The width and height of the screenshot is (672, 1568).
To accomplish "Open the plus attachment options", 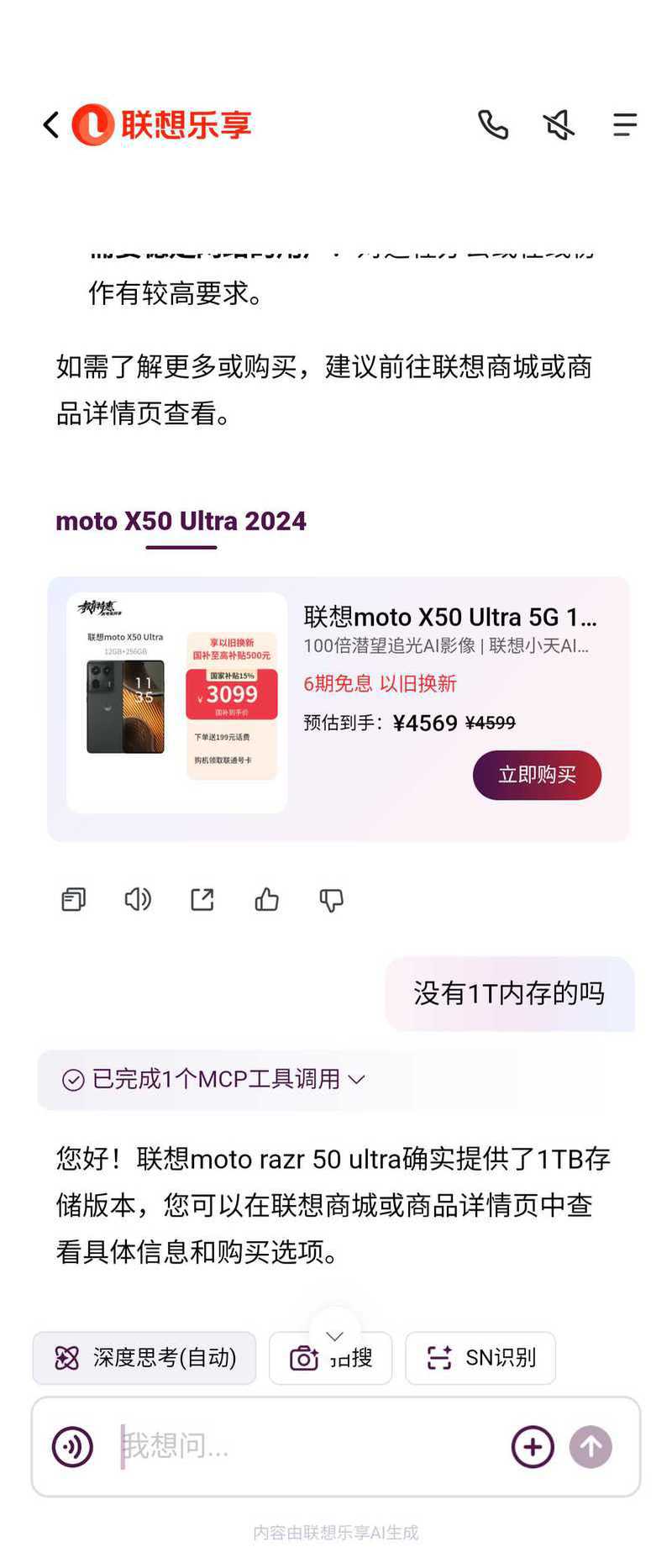I will click(533, 1447).
